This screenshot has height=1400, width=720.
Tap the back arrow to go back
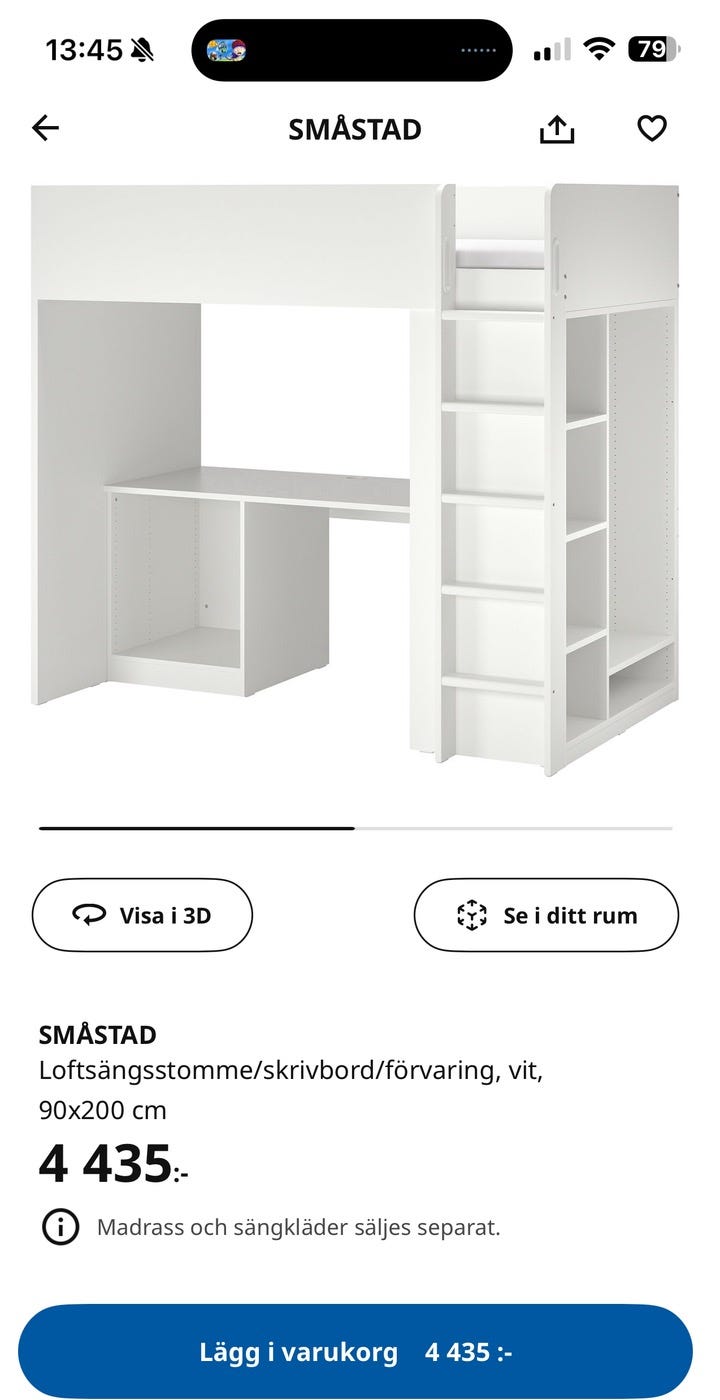pyautogui.click(x=43, y=128)
